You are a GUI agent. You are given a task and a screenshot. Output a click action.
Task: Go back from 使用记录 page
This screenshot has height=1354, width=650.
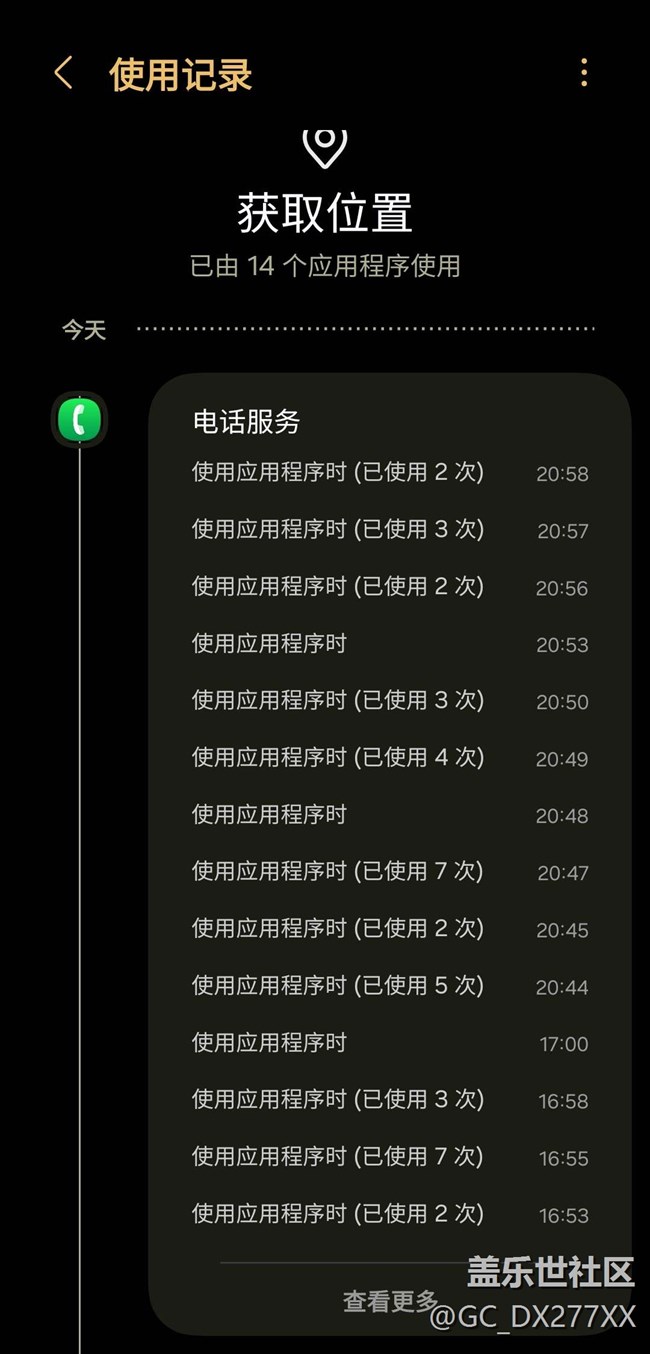pos(63,73)
